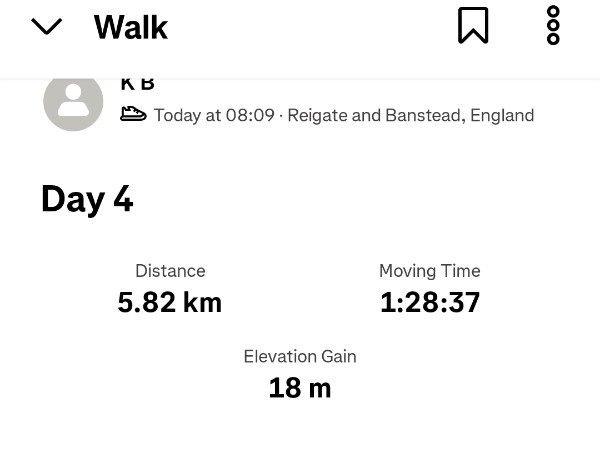Image resolution: width=600 pixels, height=450 pixels.
Task: Bookmark this walk activity
Action: (x=473, y=26)
